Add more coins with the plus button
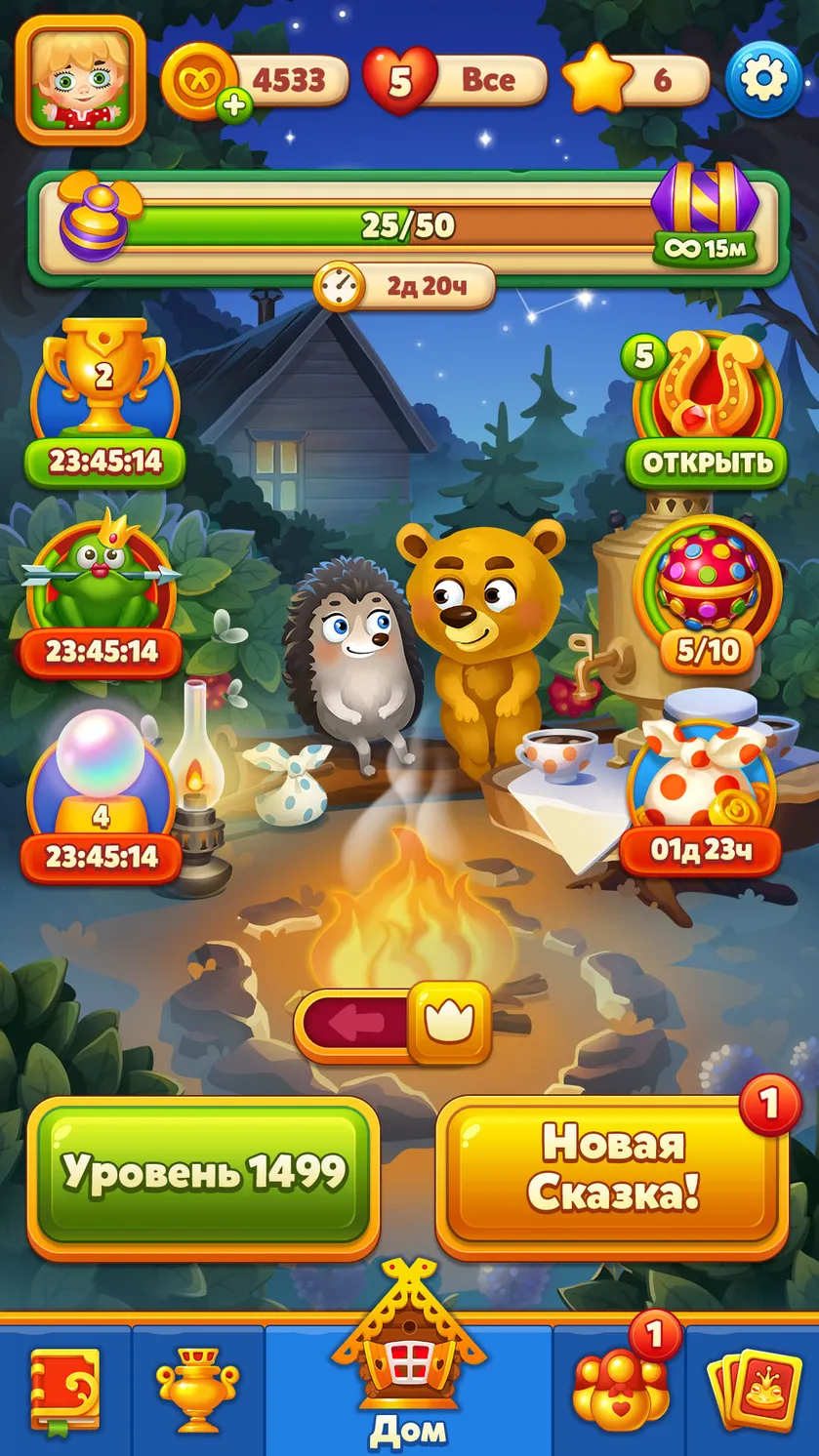Image resolution: width=819 pixels, height=1456 pixels. click(233, 105)
